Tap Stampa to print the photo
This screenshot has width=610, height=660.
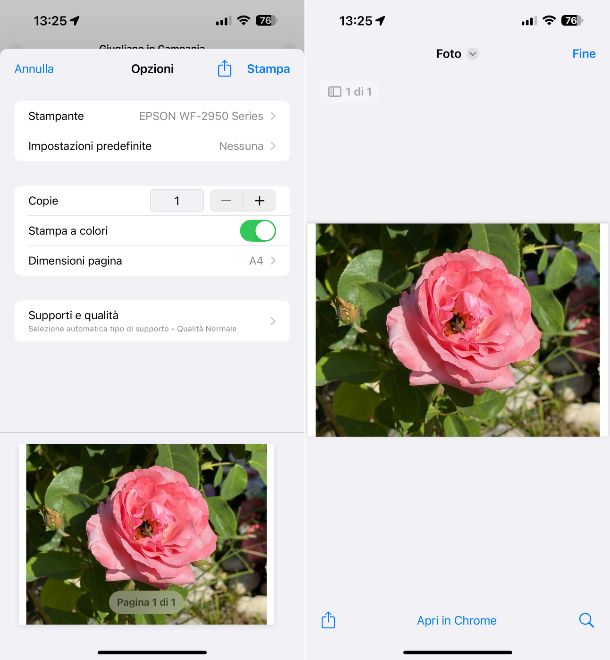tap(268, 69)
